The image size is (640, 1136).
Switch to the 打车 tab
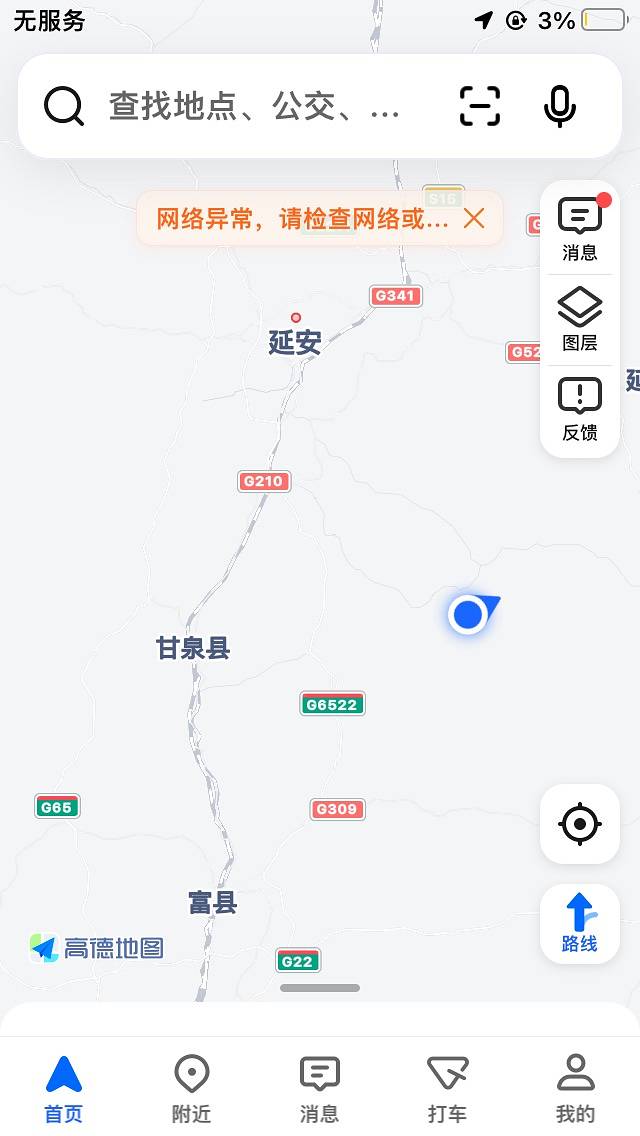pos(447,1088)
